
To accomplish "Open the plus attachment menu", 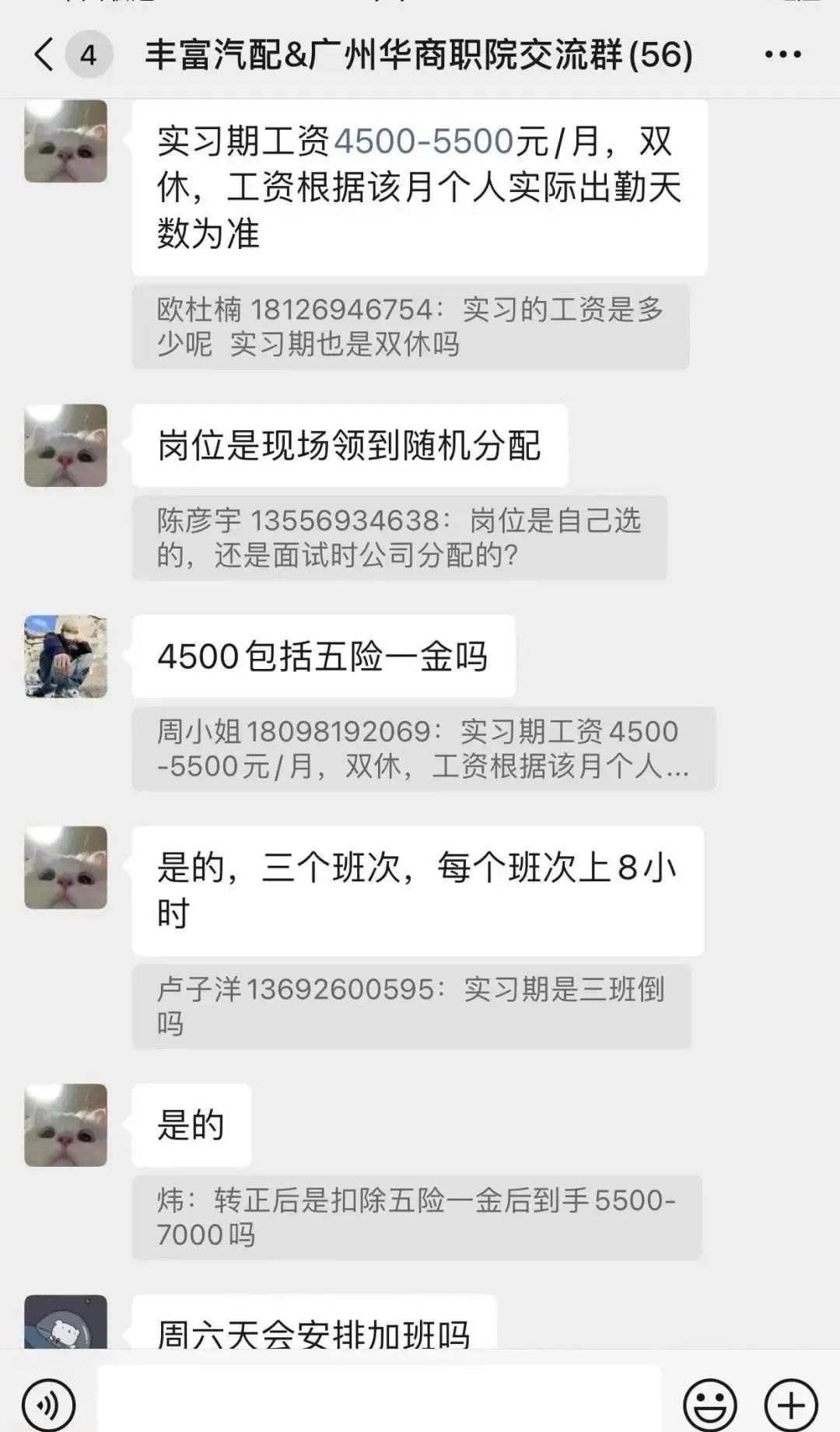I will [x=791, y=1405].
